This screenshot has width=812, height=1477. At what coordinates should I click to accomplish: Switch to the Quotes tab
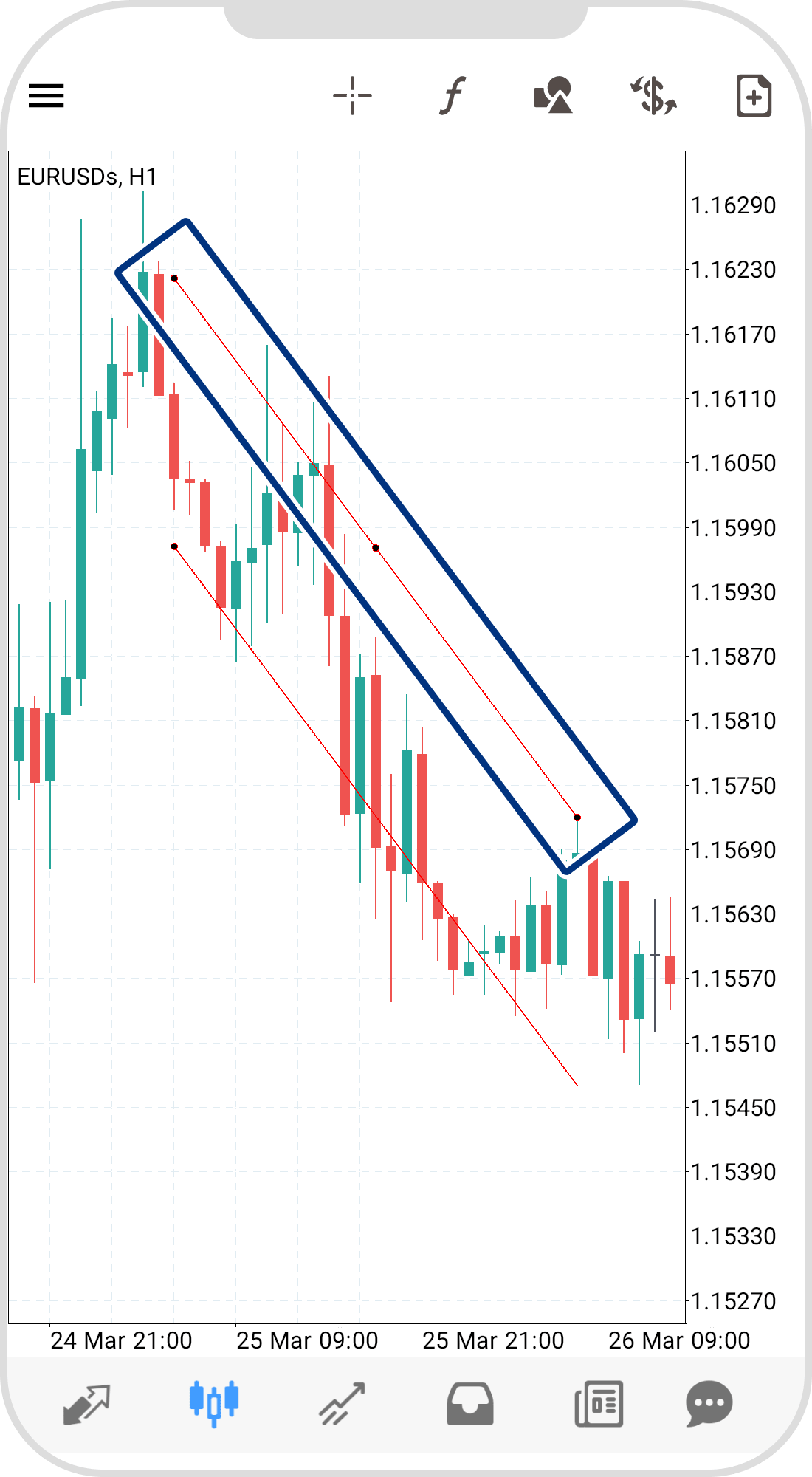[87, 1403]
